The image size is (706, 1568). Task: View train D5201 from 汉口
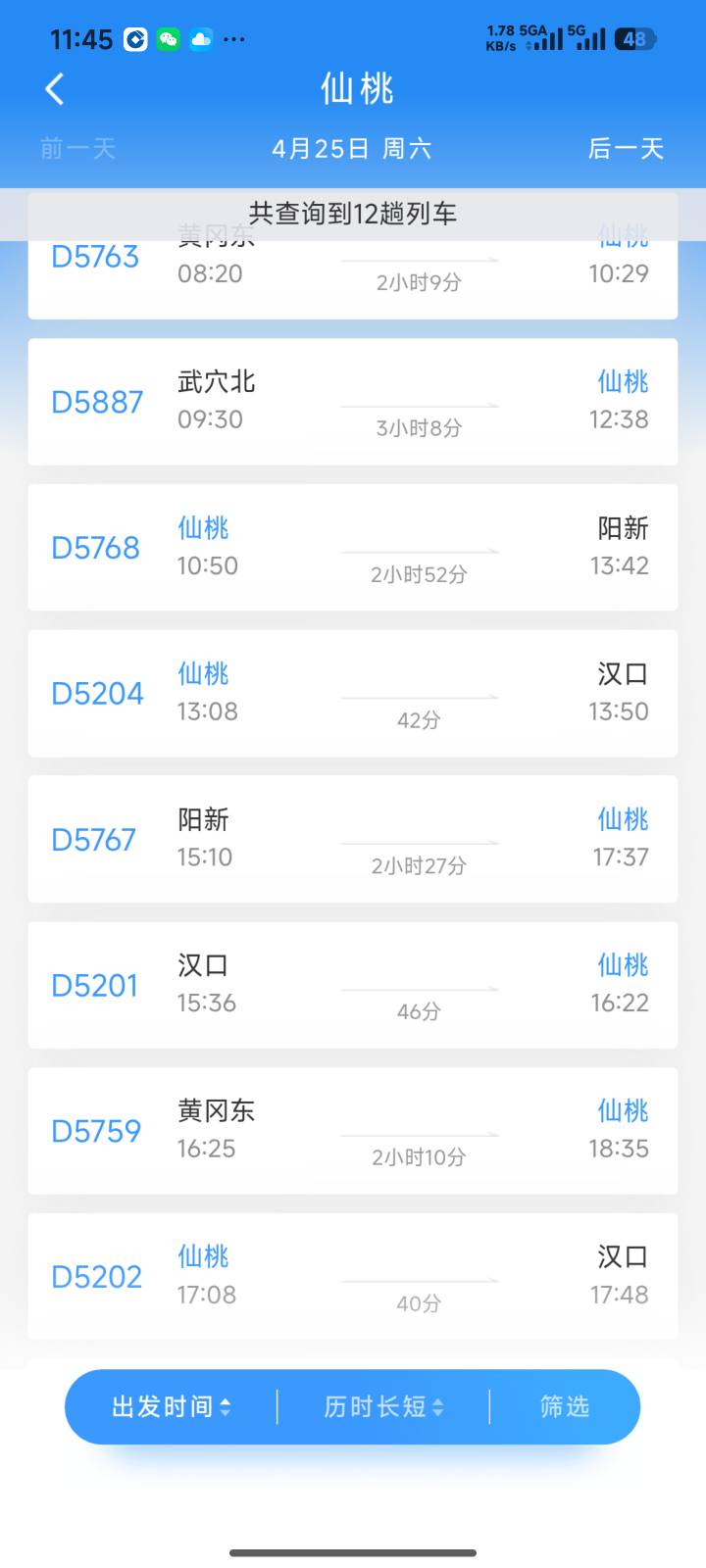[353, 985]
